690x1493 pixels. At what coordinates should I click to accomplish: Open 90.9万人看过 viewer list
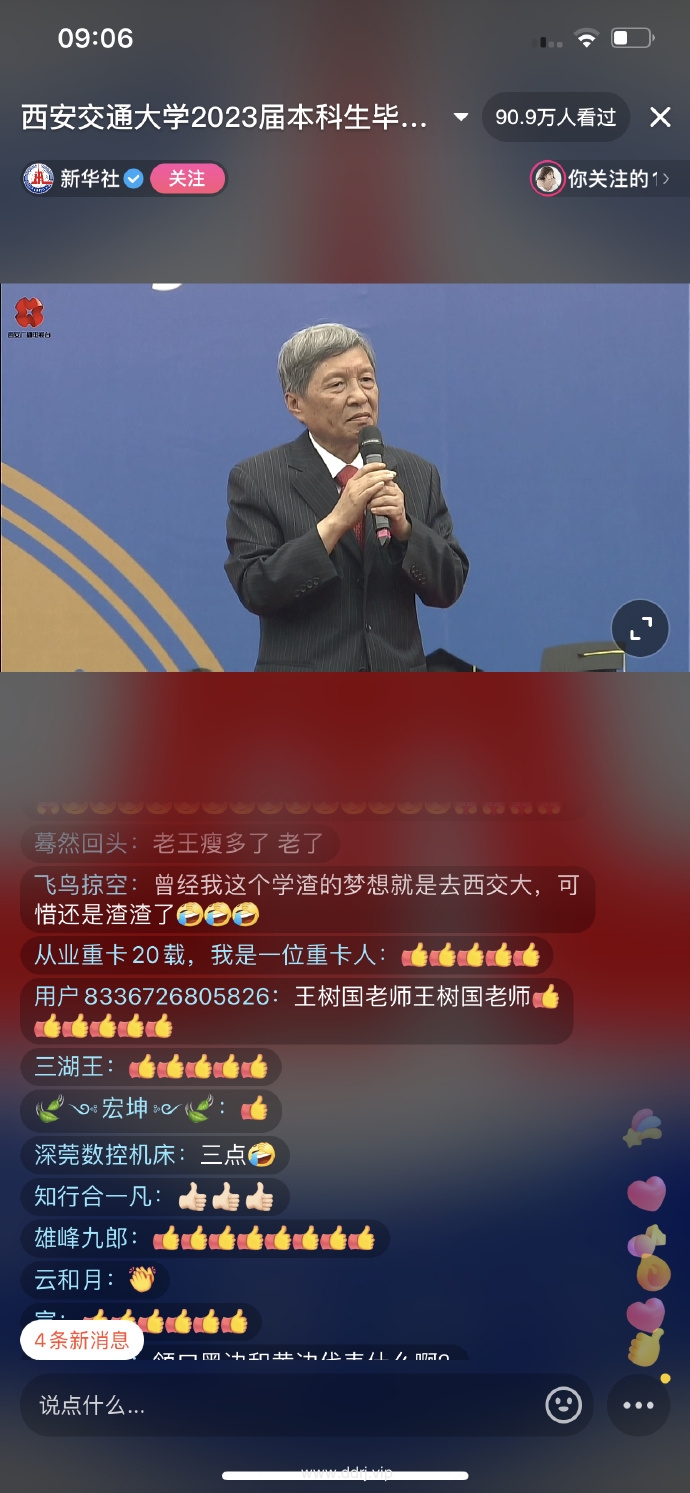(x=555, y=117)
